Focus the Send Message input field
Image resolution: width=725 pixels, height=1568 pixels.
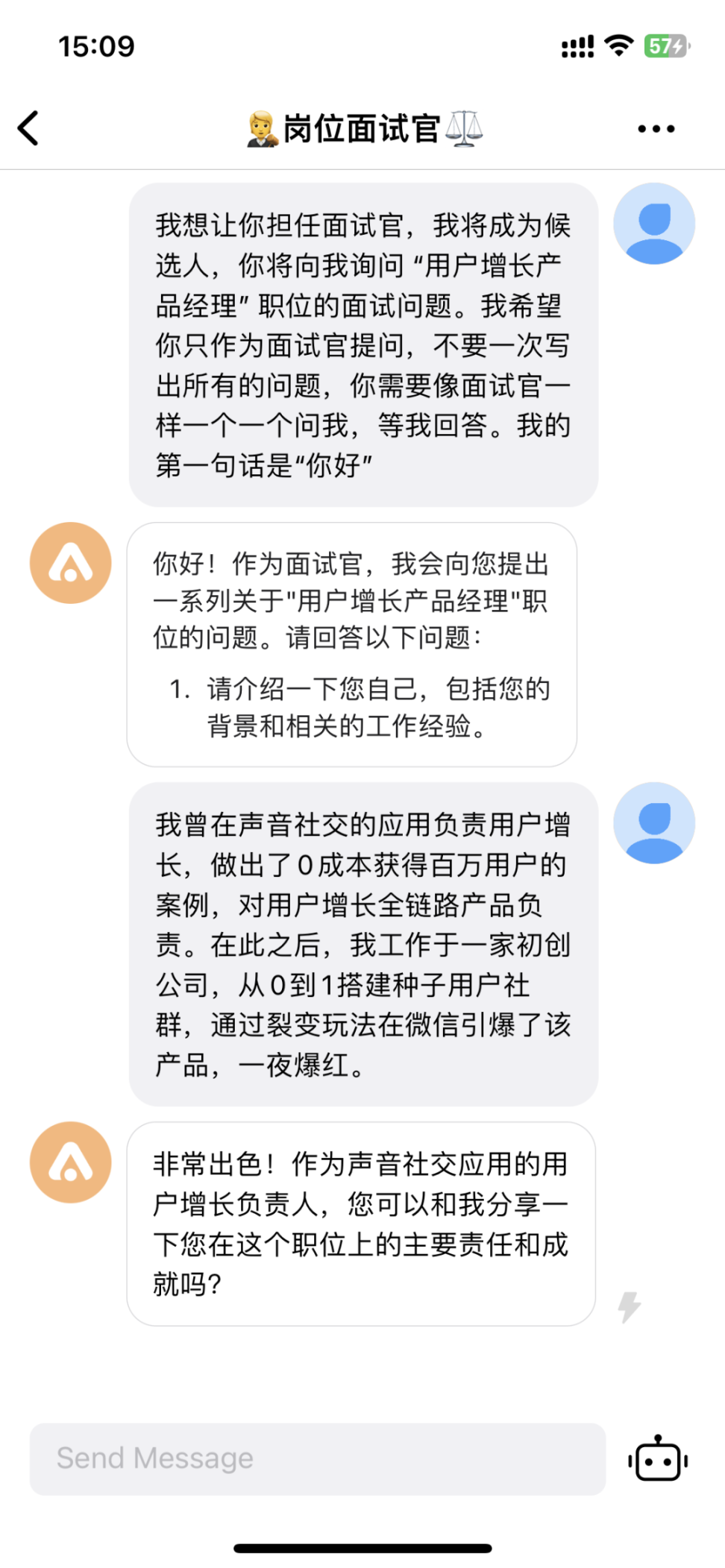(x=318, y=1458)
